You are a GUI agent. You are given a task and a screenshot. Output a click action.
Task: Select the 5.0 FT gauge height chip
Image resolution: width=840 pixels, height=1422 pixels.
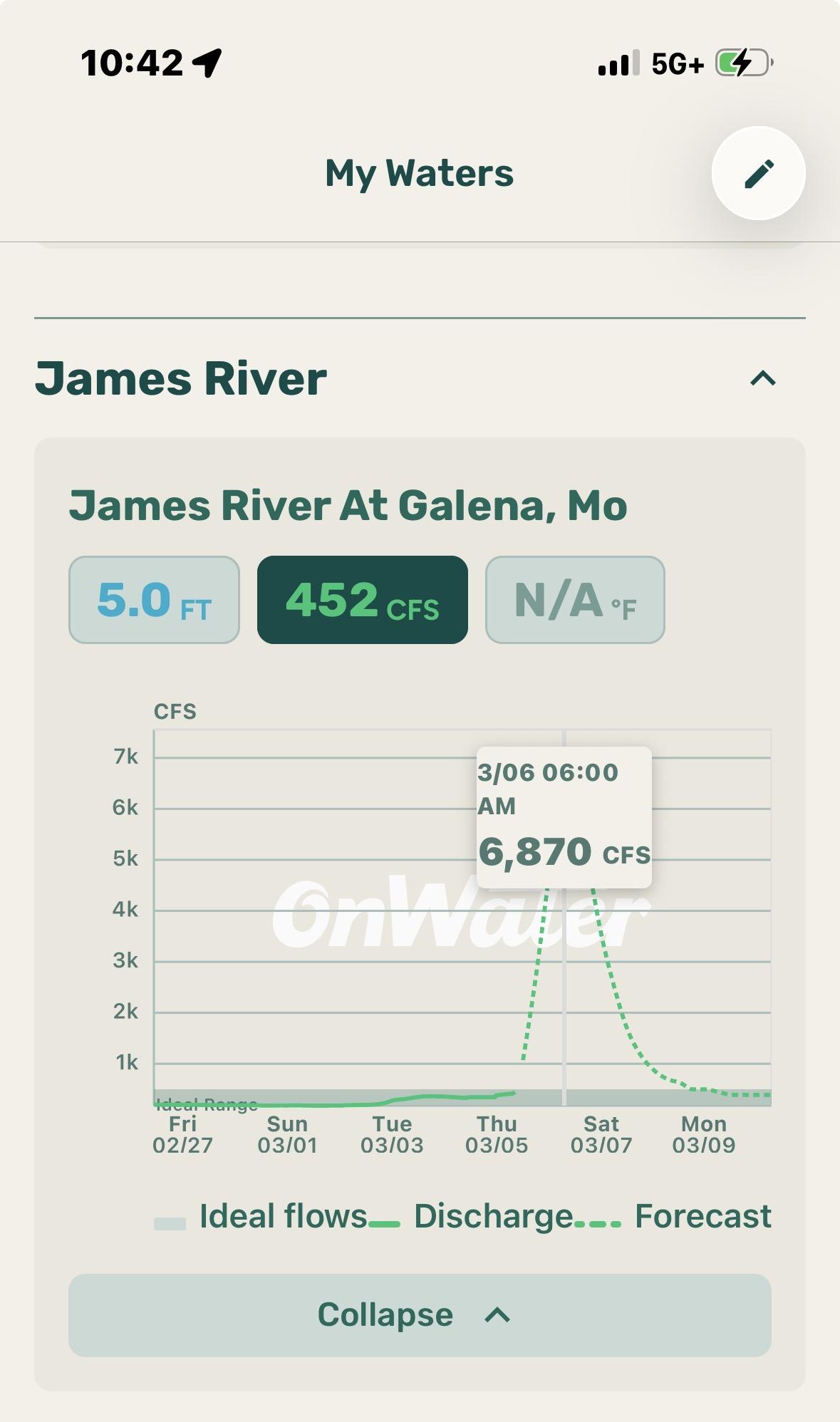[x=154, y=600]
